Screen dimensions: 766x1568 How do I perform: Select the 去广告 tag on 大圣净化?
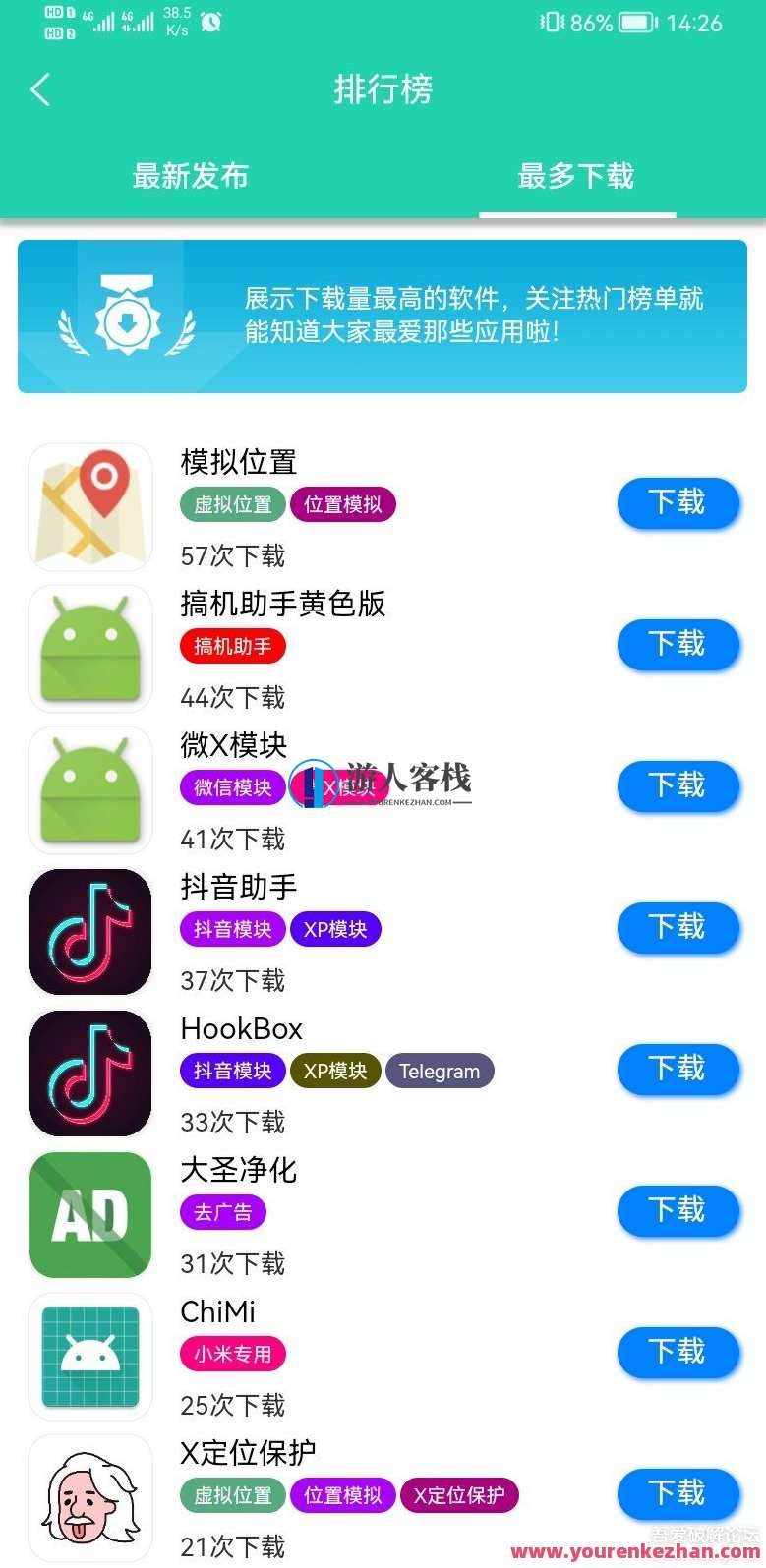pos(222,1212)
